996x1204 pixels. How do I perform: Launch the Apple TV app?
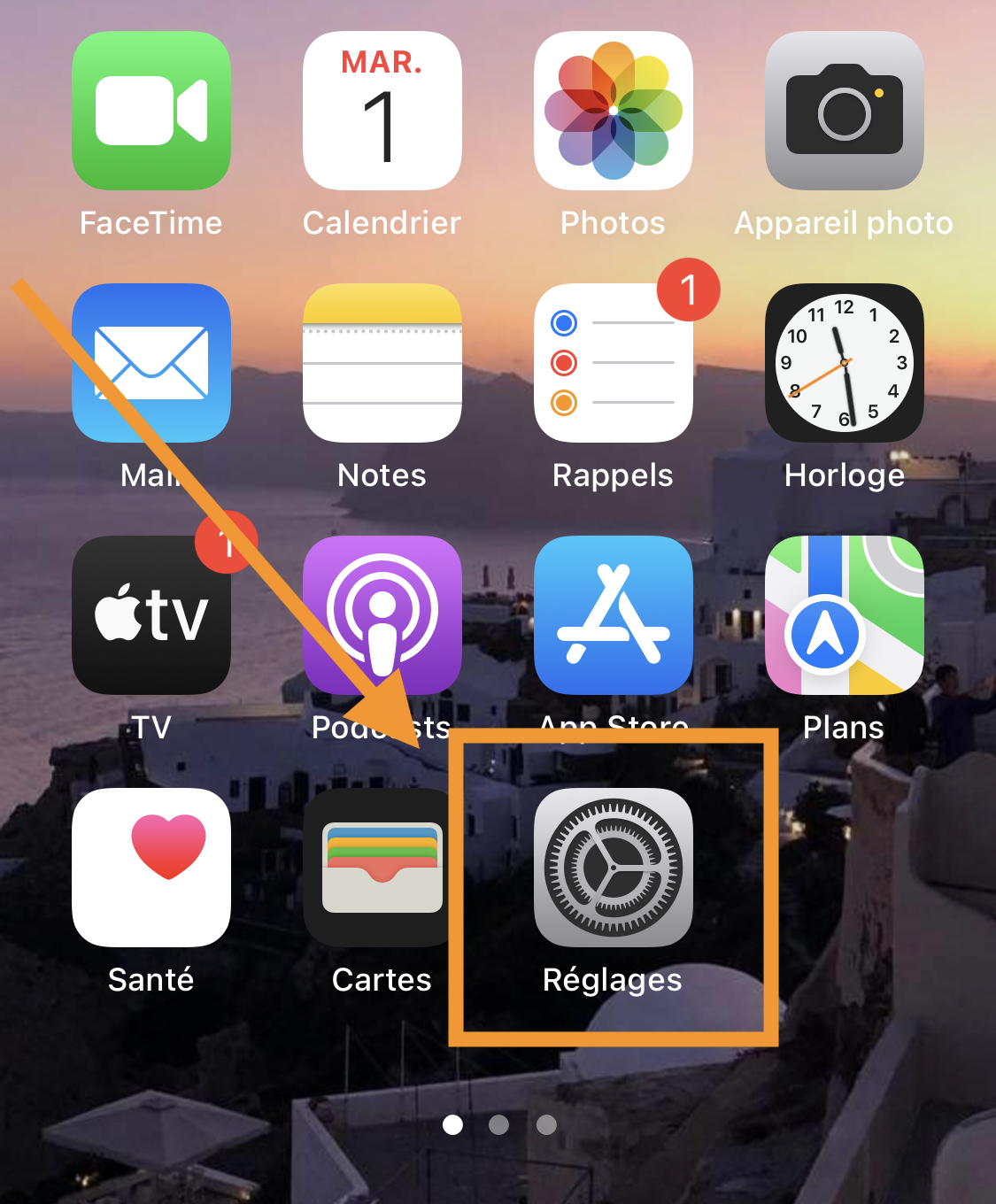pyautogui.click(x=151, y=615)
